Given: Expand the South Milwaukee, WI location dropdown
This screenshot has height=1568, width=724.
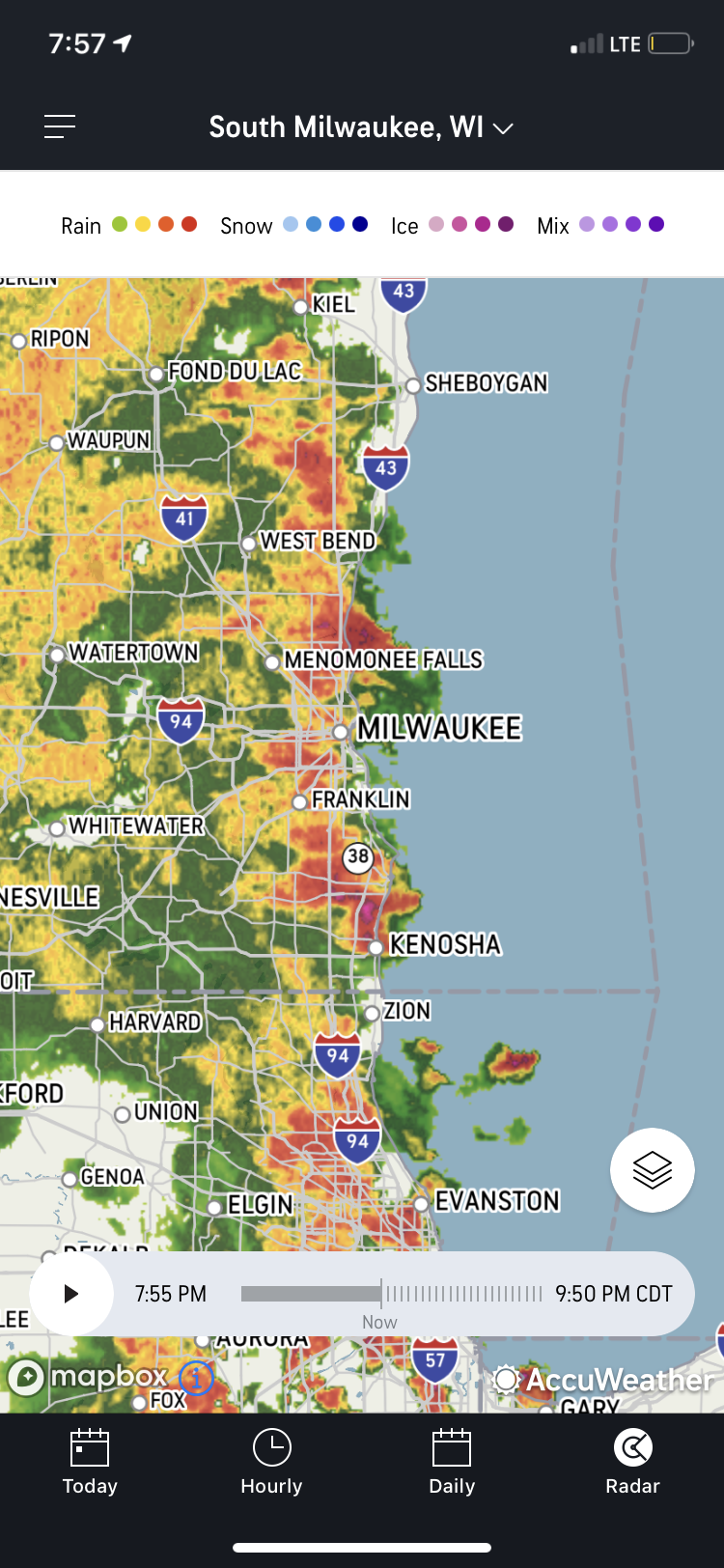Looking at the screenshot, I should pyautogui.click(x=361, y=127).
